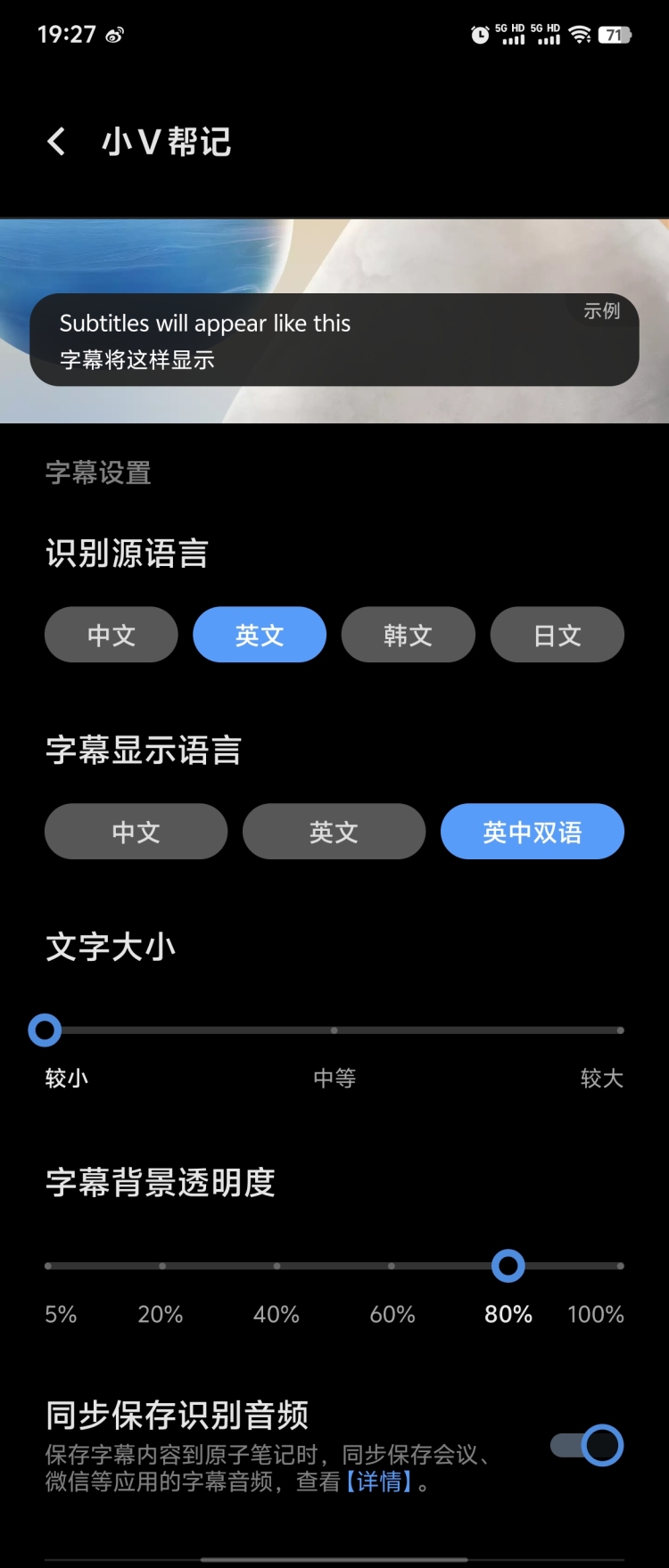Set subtitle background transparency to 40%
The image size is (669, 1568).
point(277,1265)
